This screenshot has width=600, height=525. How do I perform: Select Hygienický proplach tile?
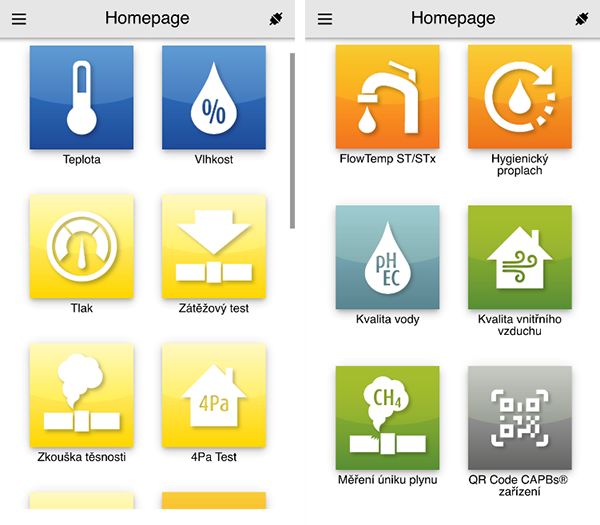pos(520,97)
